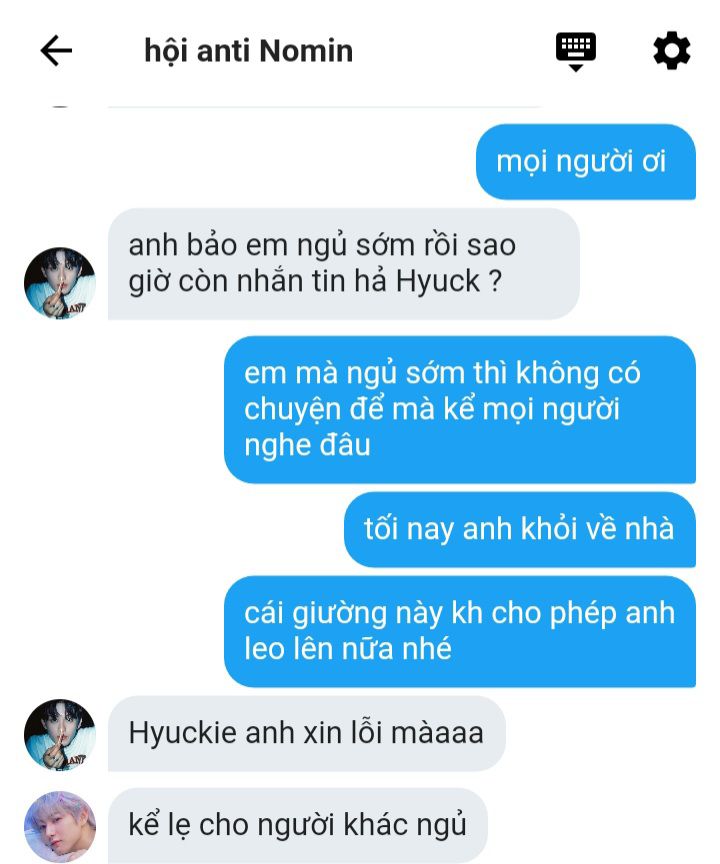Open chat settings gear
Image resolution: width=720 pixels, height=864 pixels.
671,50
